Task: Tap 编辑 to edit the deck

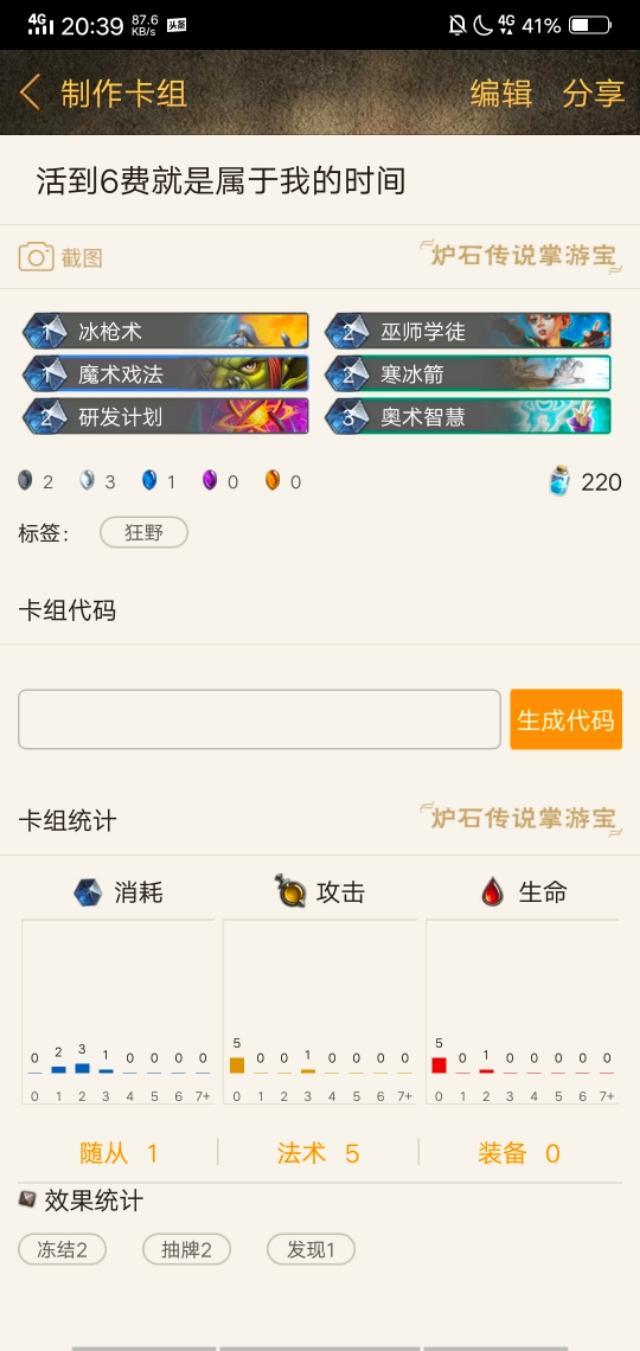Action: [x=500, y=93]
